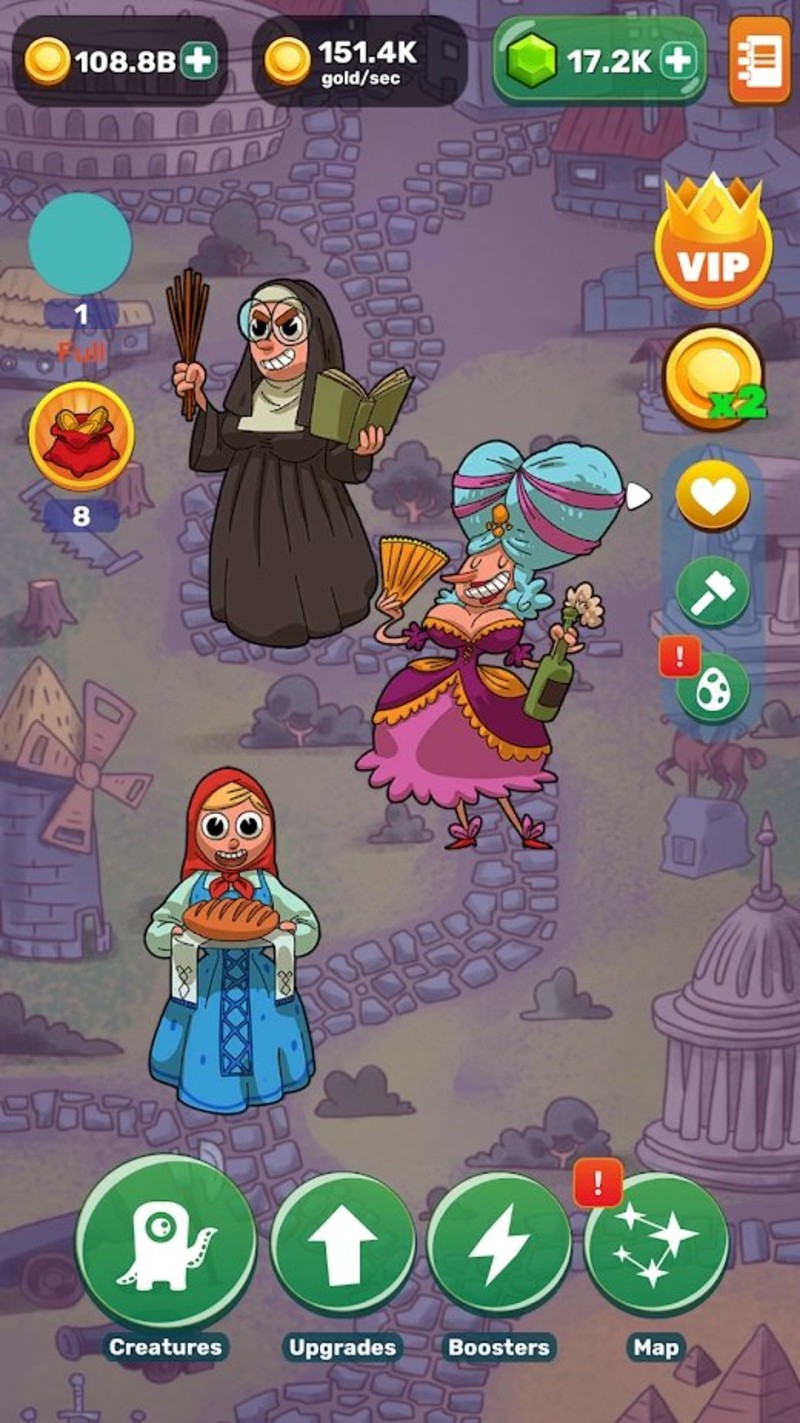The height and width of the screenshot is (1423, 800).
Task: Open the VIP crown offer
Action: coord(712,245)
